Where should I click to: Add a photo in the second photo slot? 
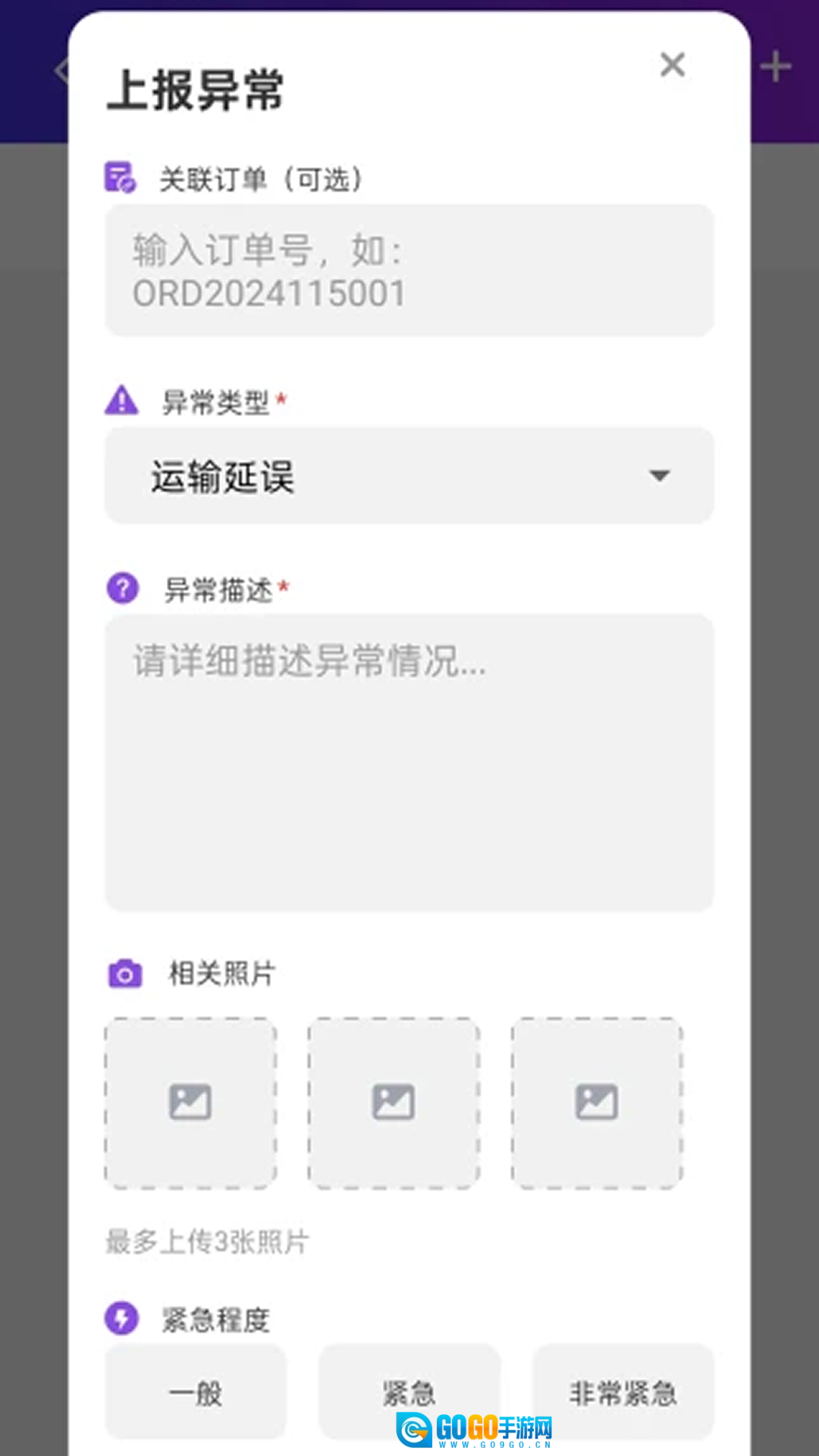click(x=394, y=1103)
